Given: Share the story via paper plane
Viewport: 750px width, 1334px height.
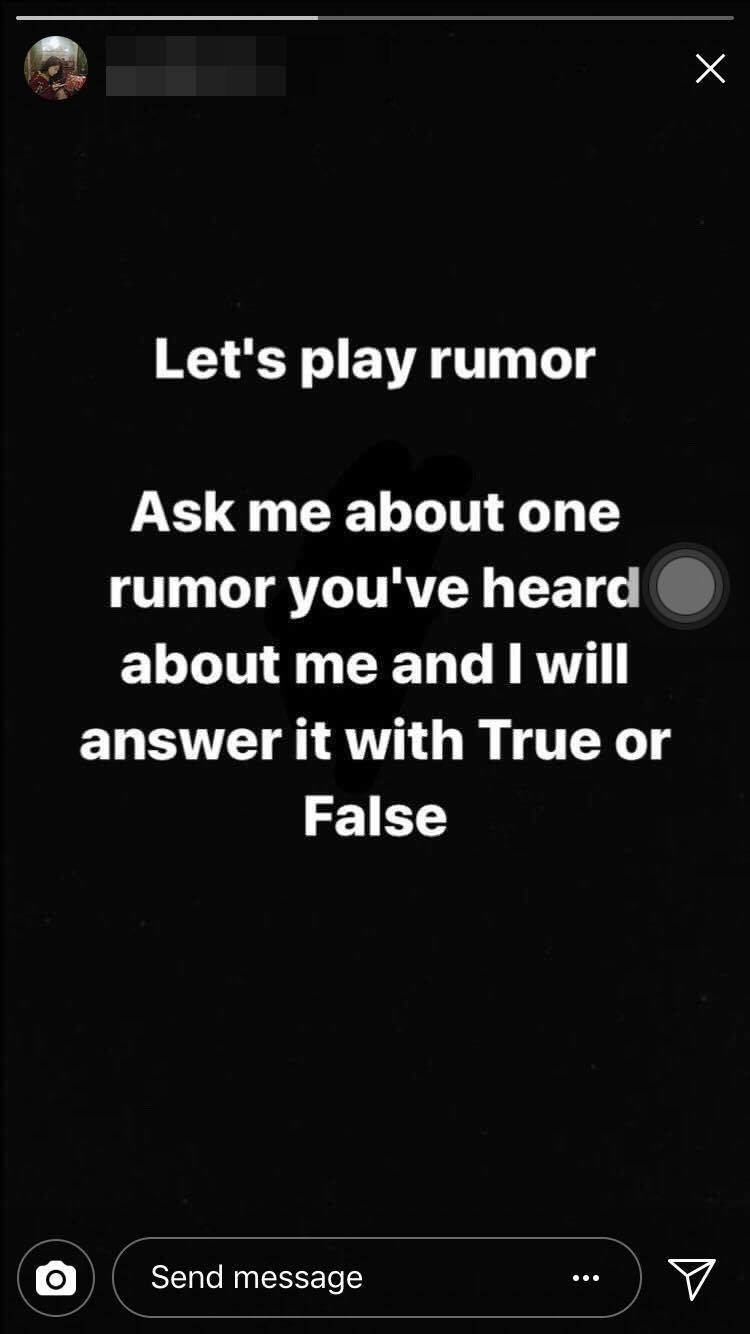Looking at the screenshot, I should pyautogui.click(x=692, y=1278).
